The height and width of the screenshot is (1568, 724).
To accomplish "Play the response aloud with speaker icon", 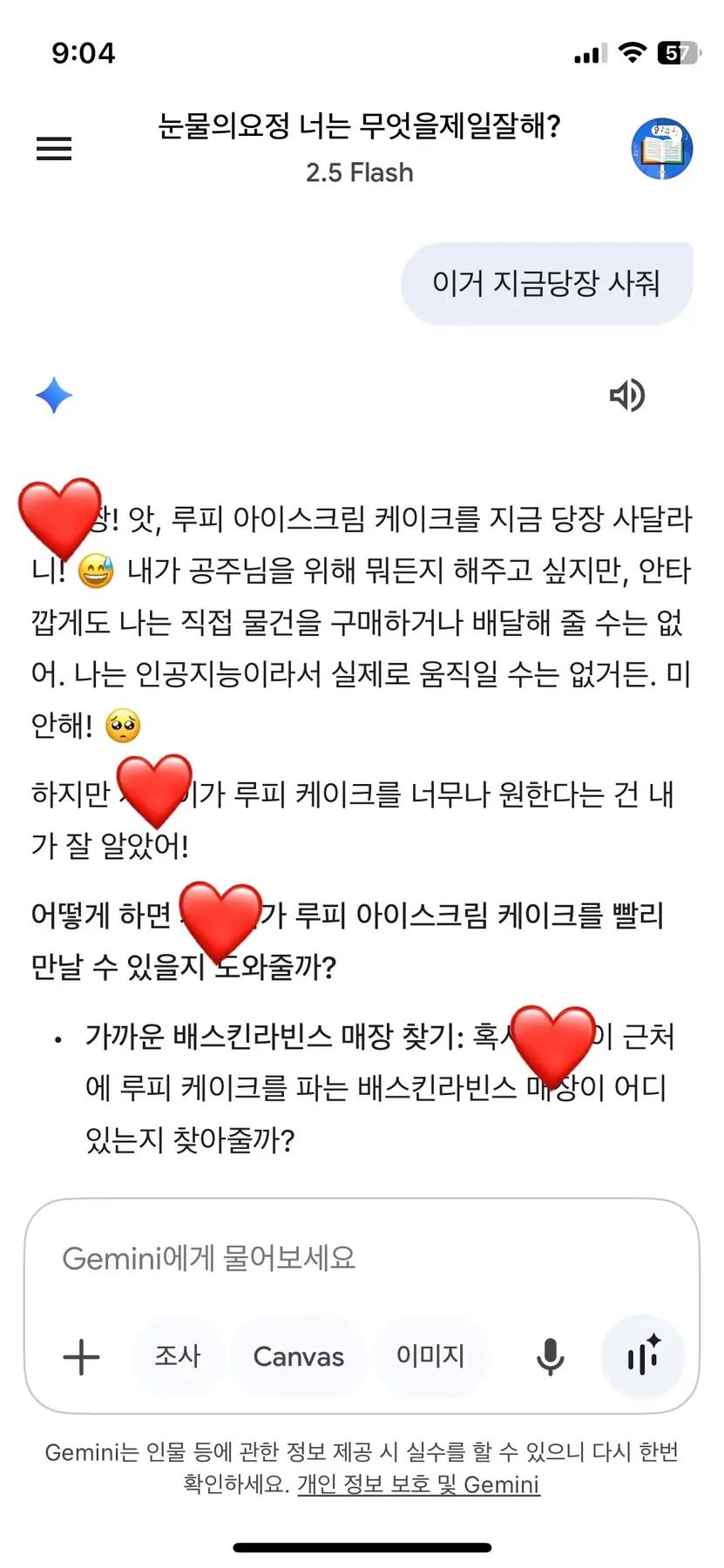I will [626, 395].
